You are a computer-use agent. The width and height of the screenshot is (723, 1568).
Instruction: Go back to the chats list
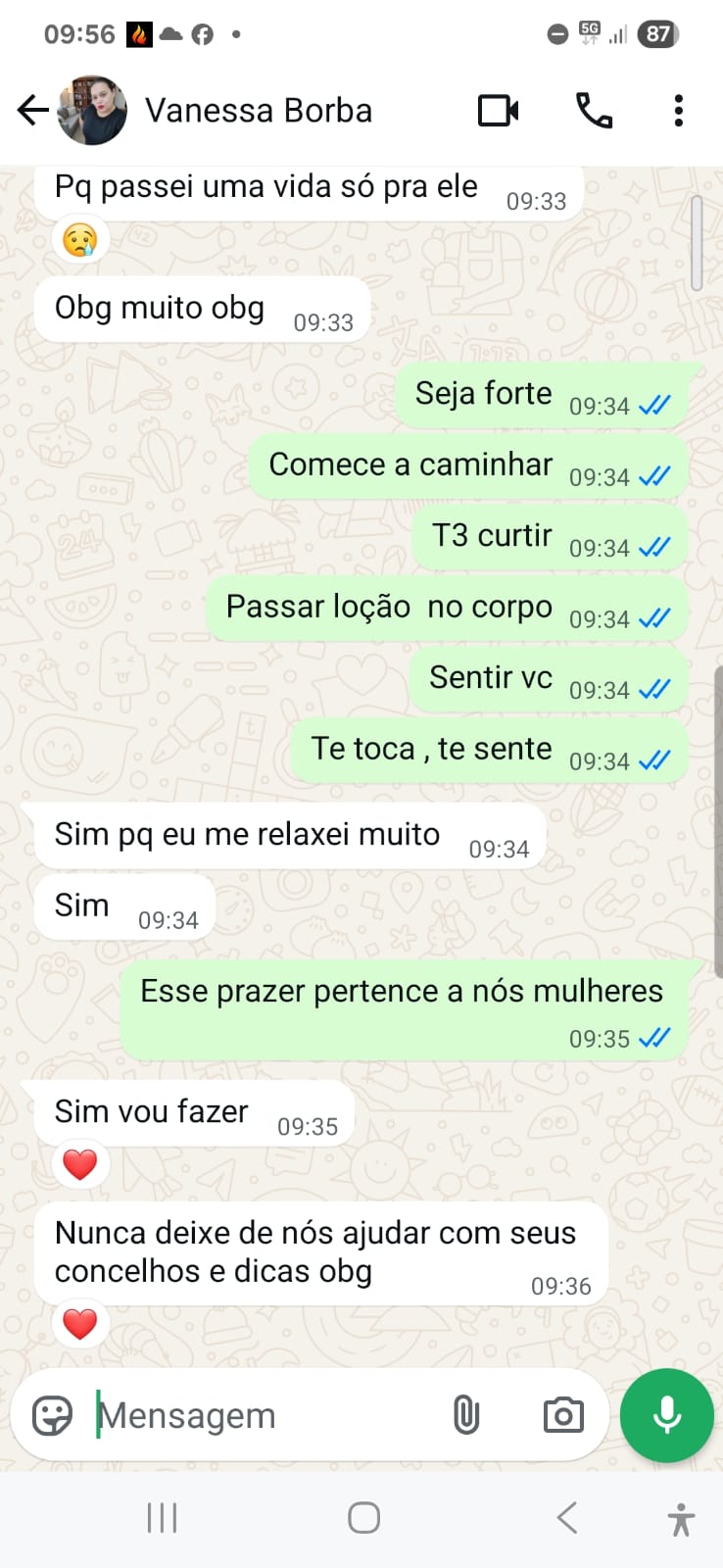(32, 111)
